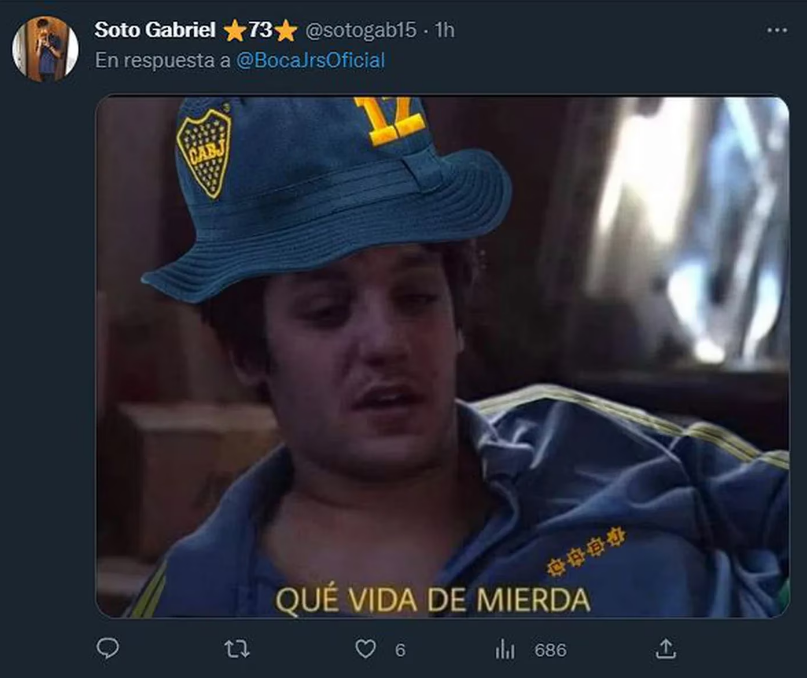The height and width of the screenshot is (678, 807).
Task: Like the tweet with 6 likes
Action: (366, 649)
